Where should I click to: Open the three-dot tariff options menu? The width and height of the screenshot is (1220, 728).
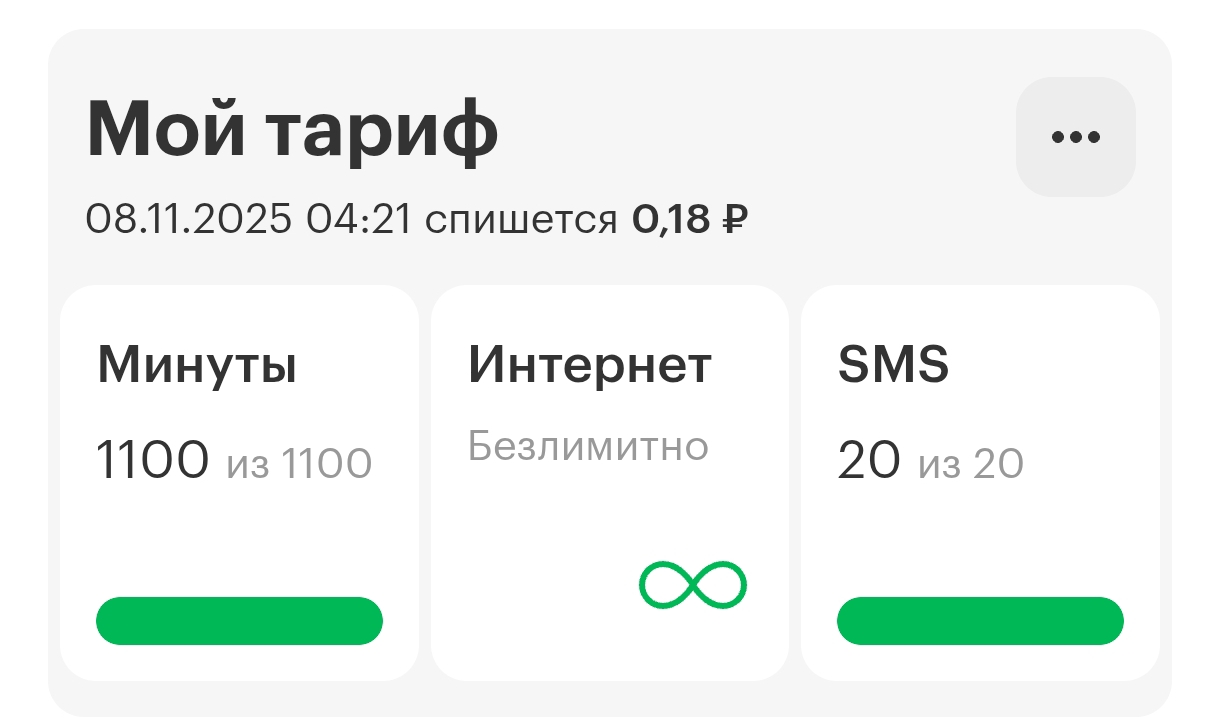coord(1075,137)
